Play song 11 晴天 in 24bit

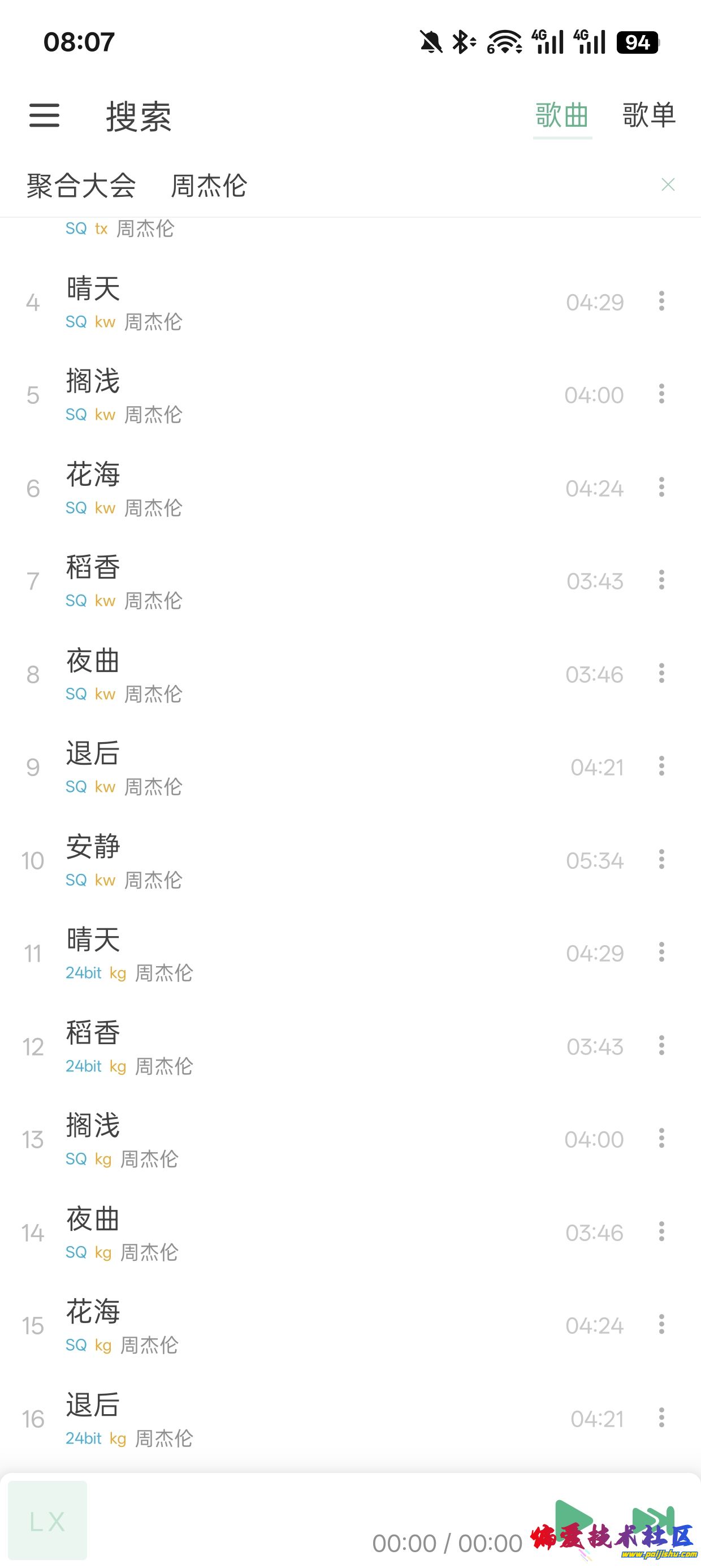304,953
